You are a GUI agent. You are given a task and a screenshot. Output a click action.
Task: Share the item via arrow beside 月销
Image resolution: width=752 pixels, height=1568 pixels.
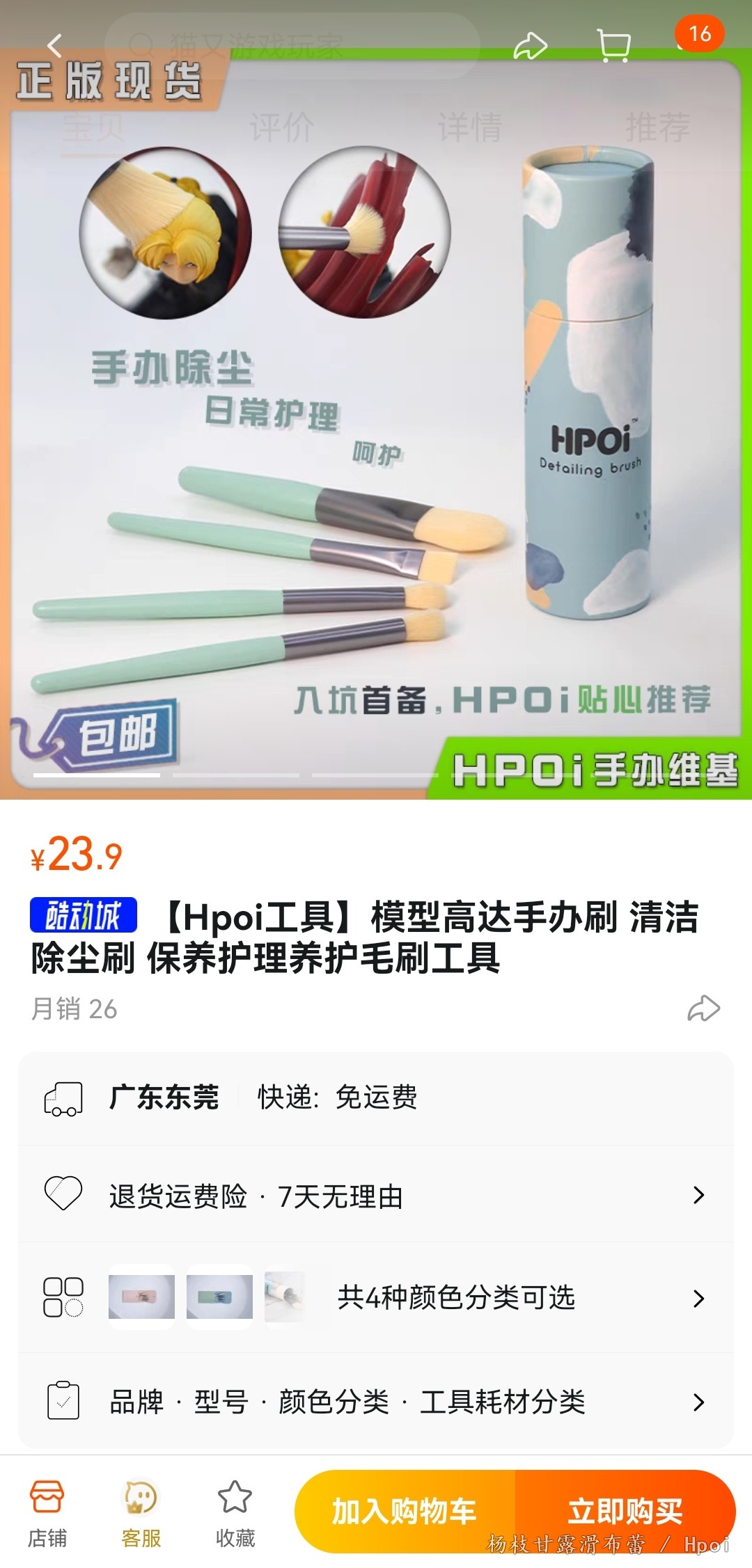click(703, 1008)
